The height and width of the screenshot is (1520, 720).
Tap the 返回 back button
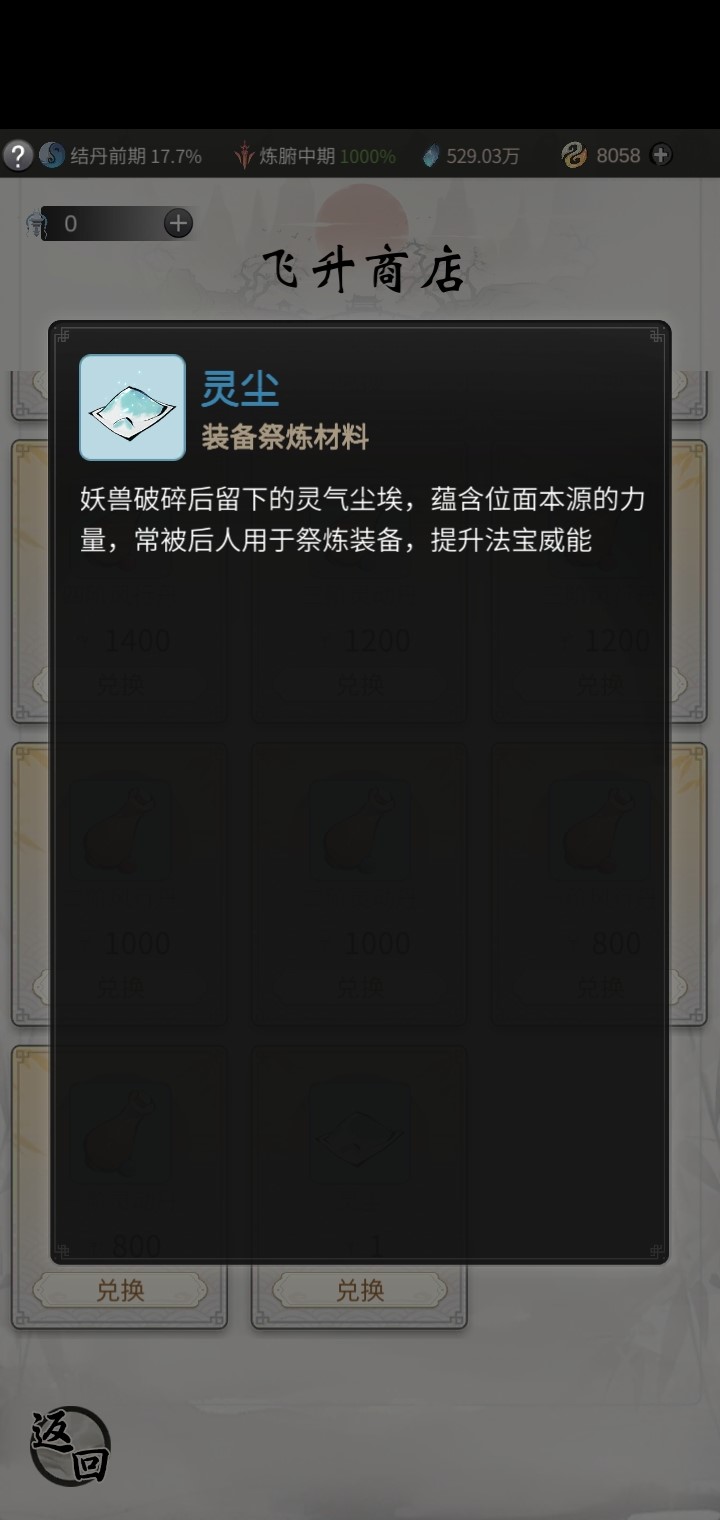69,1445
